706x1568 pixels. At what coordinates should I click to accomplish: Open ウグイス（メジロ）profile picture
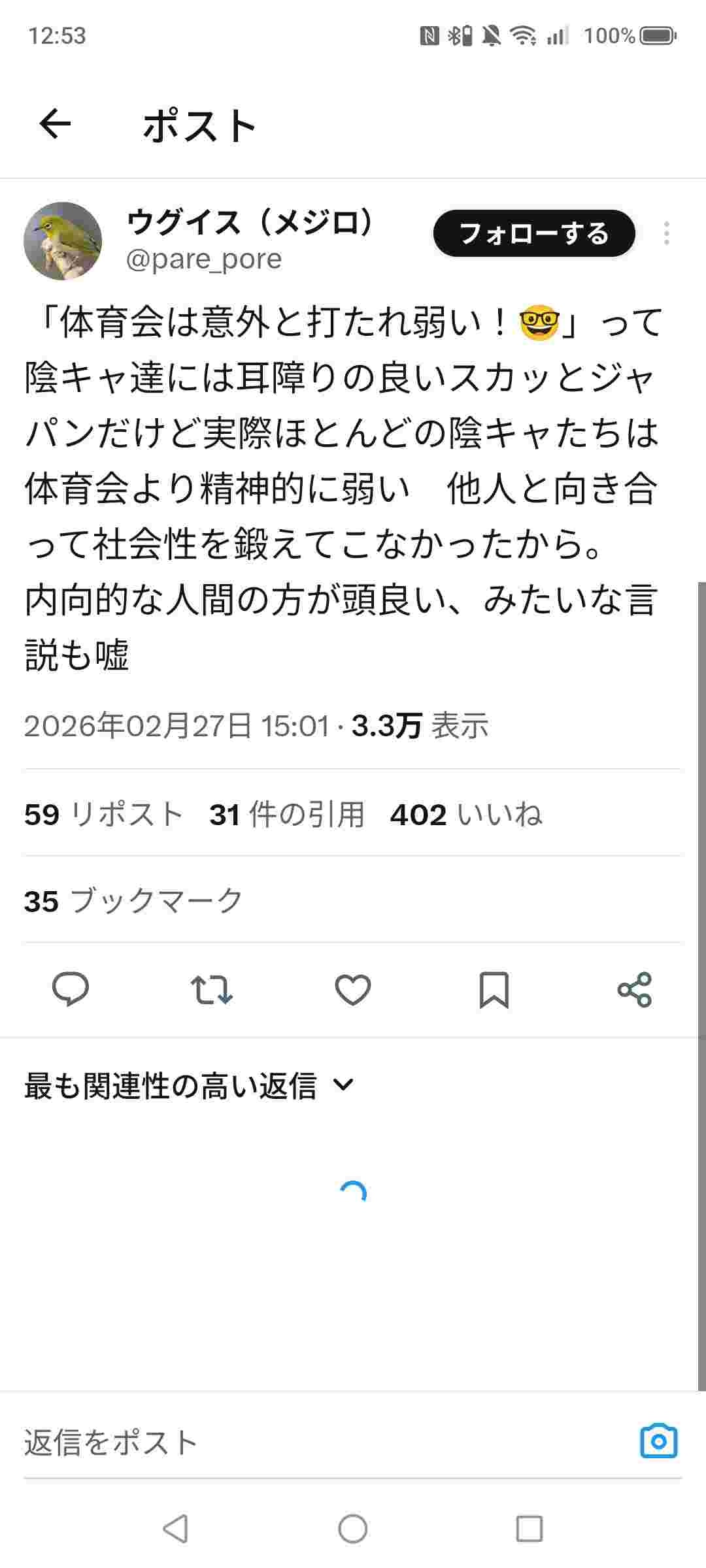[63, 241]
